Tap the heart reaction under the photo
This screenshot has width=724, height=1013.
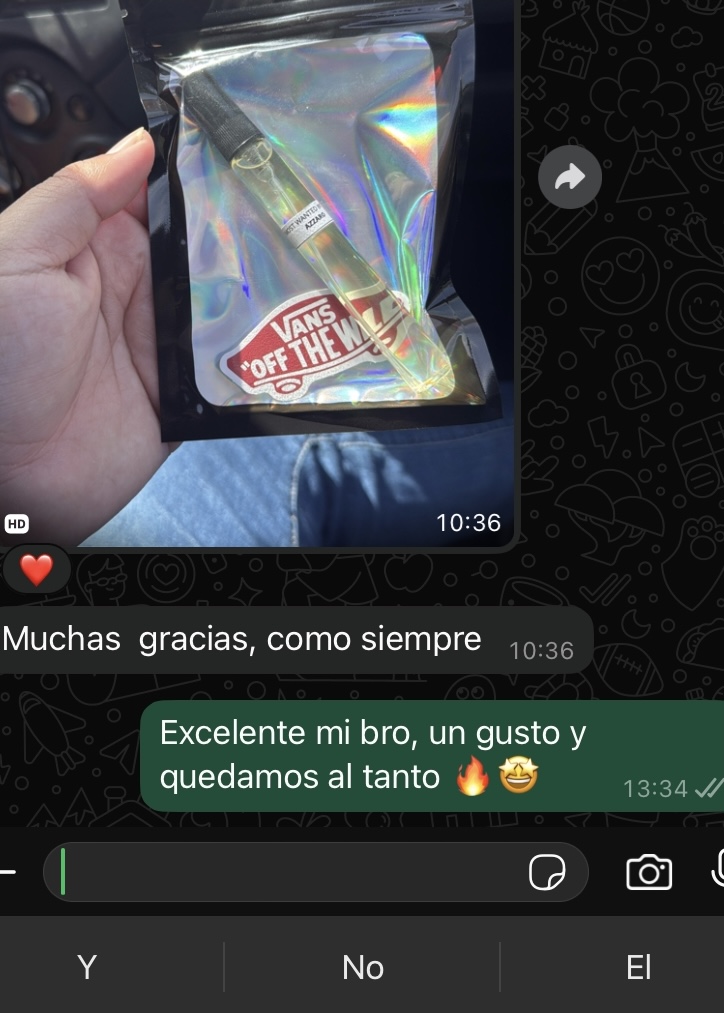(x=37, y=570)
